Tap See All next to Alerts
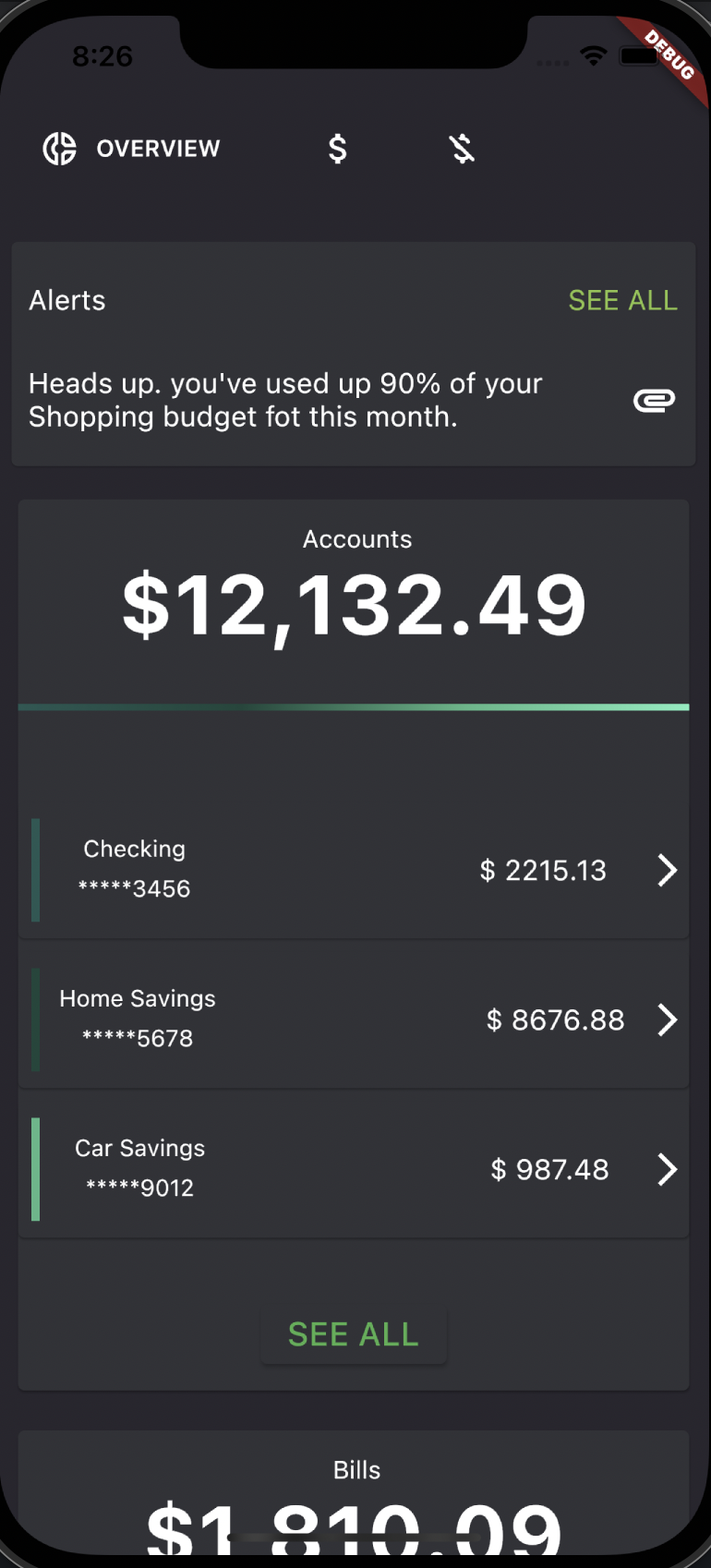 coord(623,300)
